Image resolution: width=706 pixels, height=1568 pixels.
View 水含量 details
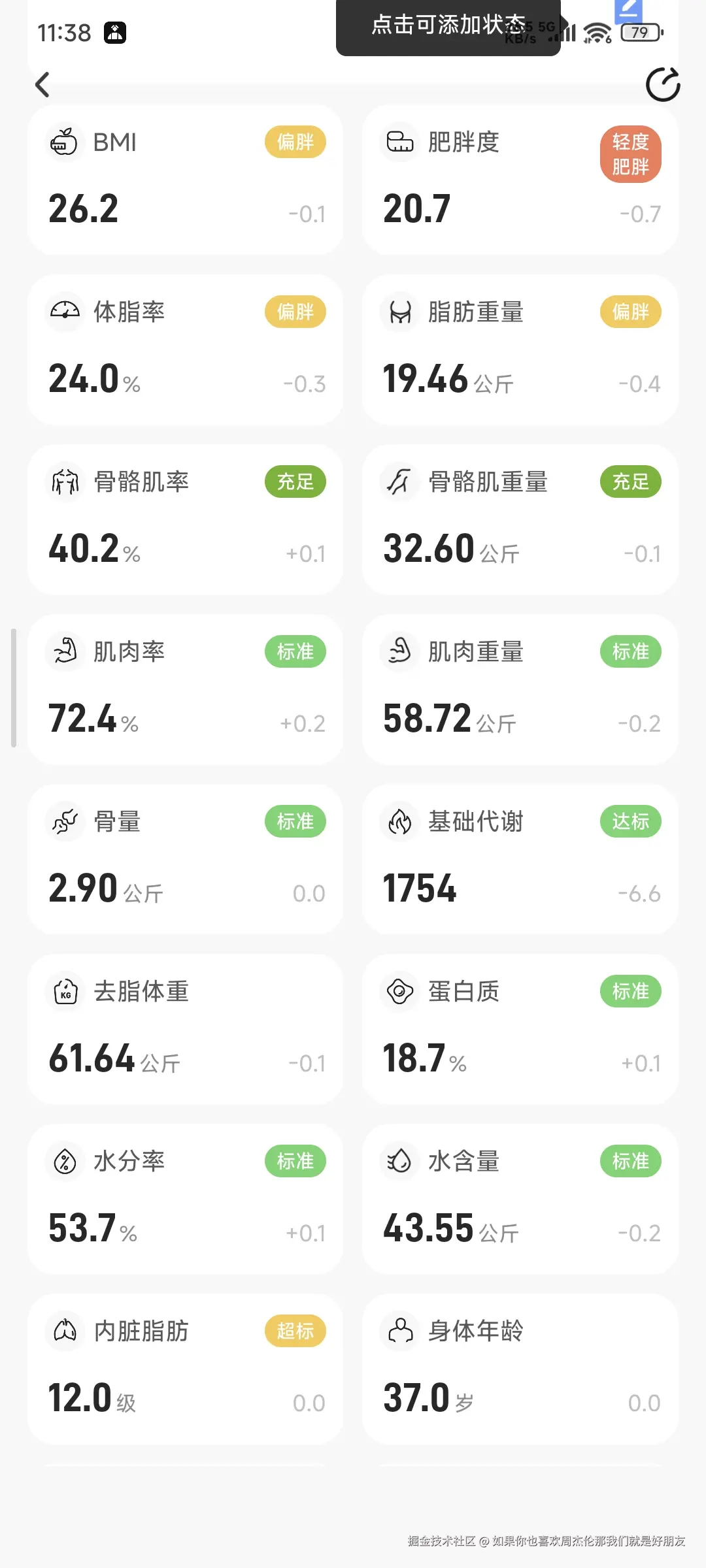tap(520, 1199)
